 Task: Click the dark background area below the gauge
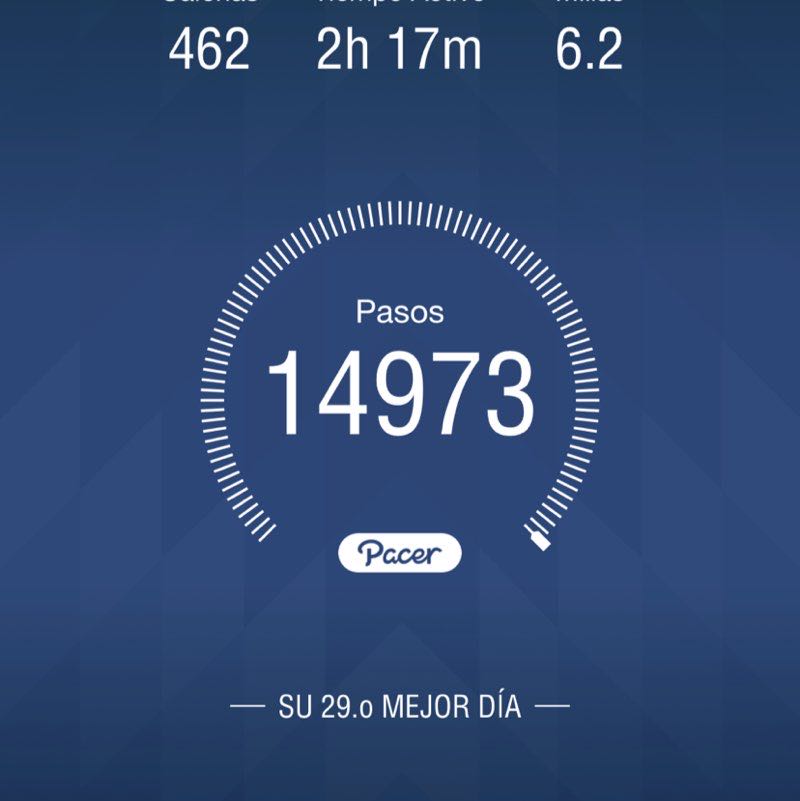coord(399,630)
